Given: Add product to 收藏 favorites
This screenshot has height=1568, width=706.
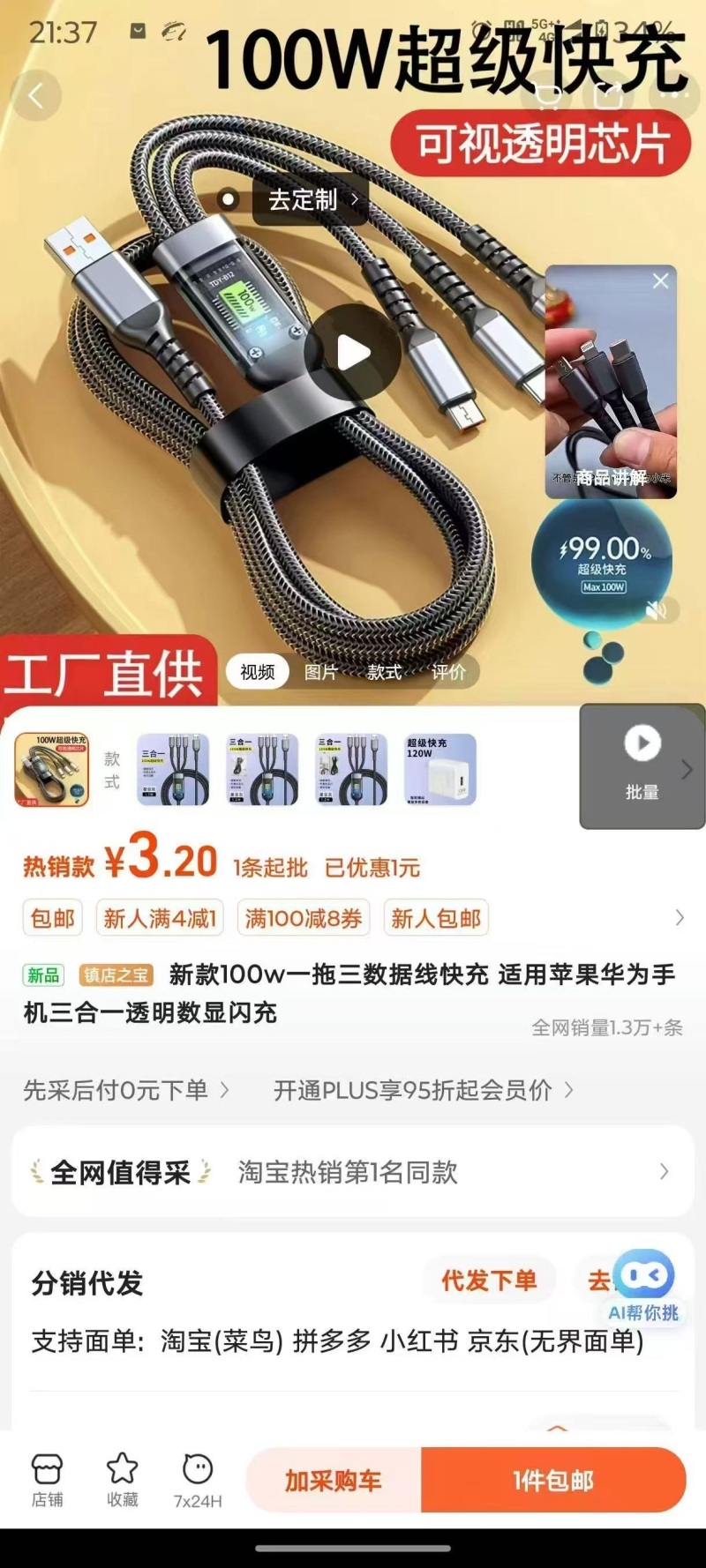Looking at the screenshot, I should (x=122, y=1480).
